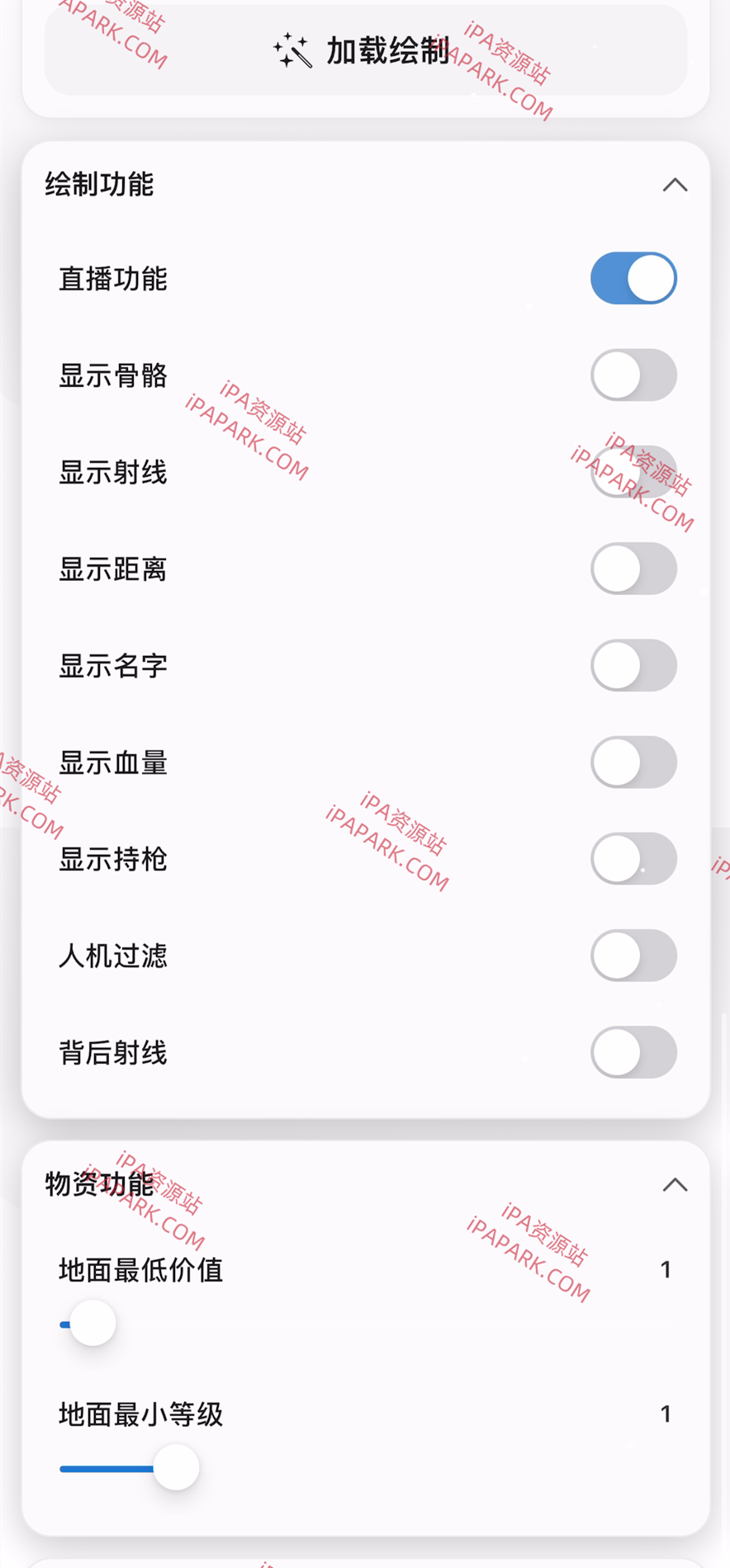Tap the magic wand icon beside 加载绘制
730x1568 pixels.
(288, 51)
